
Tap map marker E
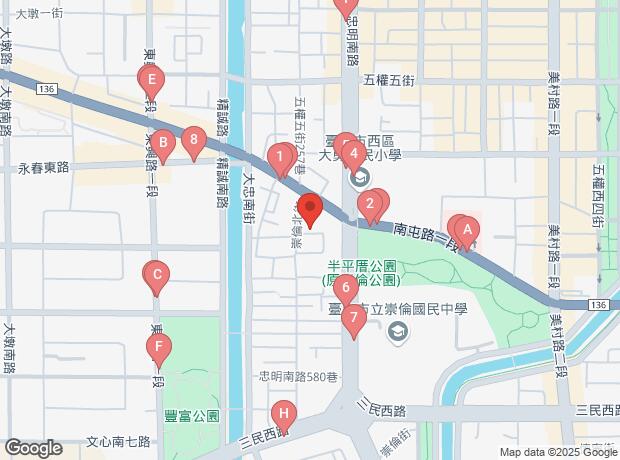[x=151, y=80]
